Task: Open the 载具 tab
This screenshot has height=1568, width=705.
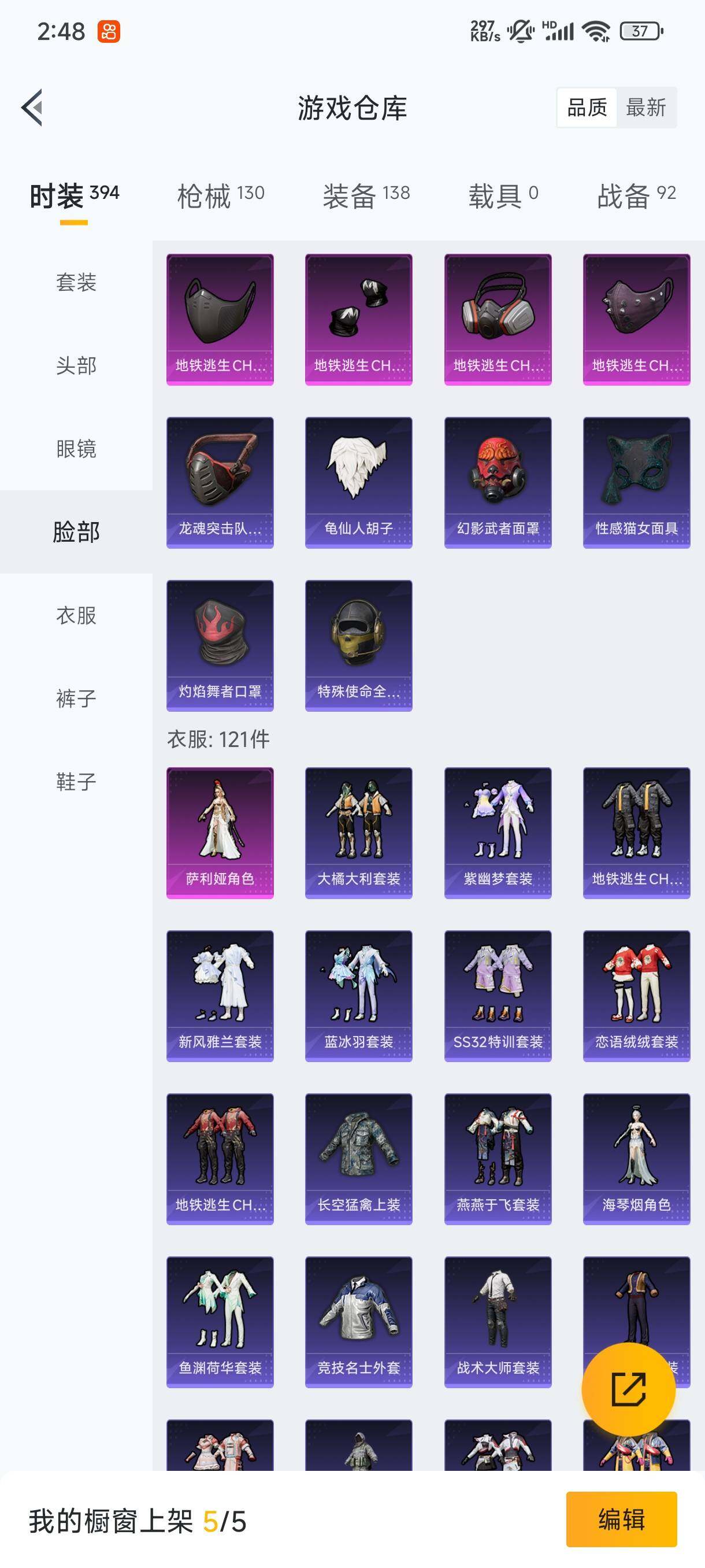Action: pyautogui.click(x=502, y=196)
